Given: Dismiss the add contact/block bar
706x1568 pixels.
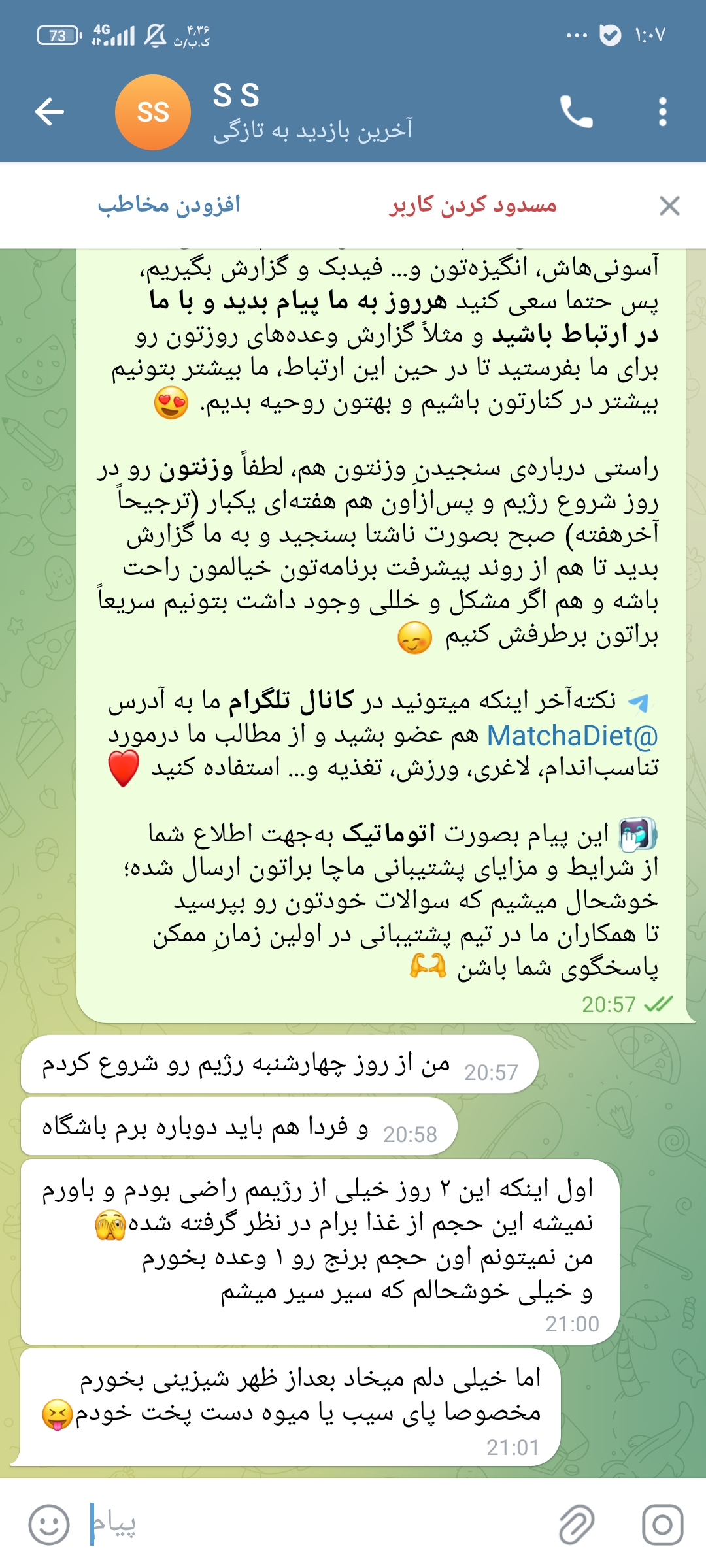Looking at the screenshot, I should tap(669, 206).
